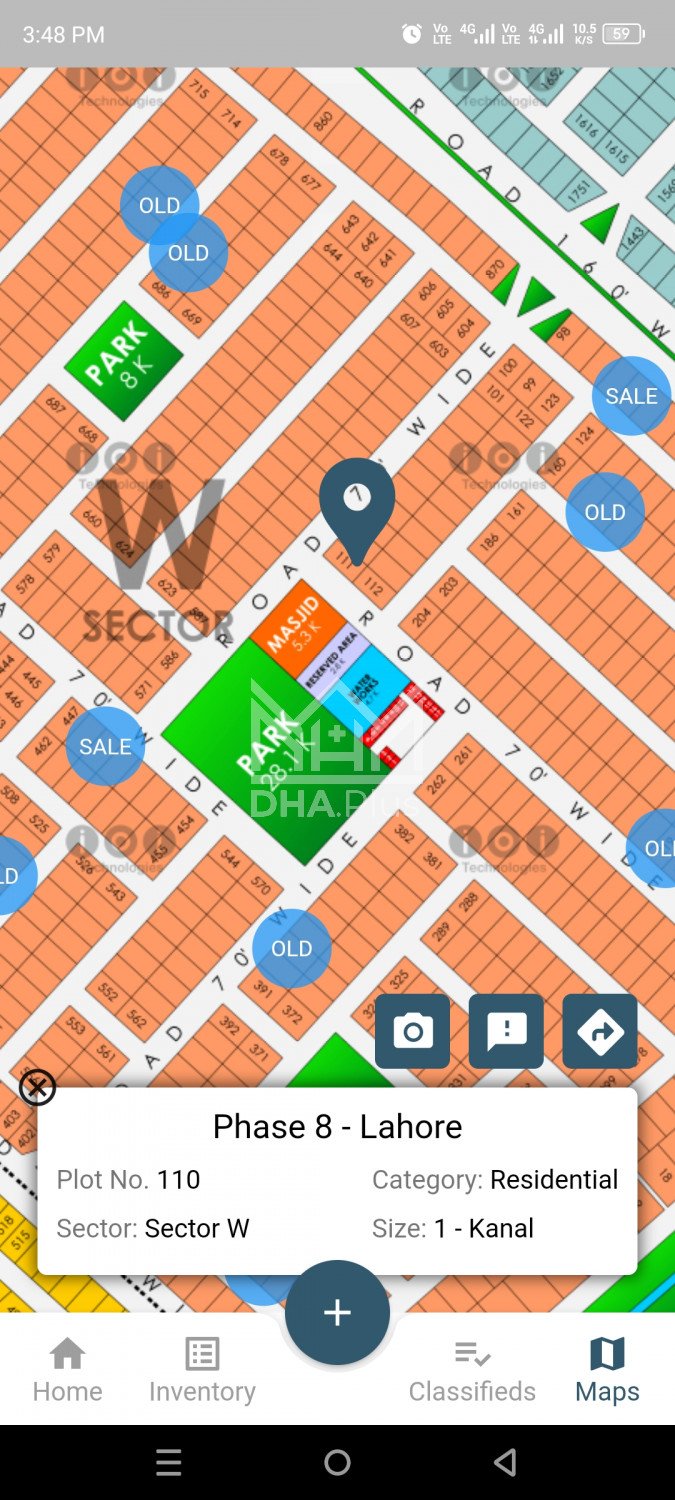Close the Phase 8 plot info card
Viewport: 675px width, 1500px height.
(38, 1087)
